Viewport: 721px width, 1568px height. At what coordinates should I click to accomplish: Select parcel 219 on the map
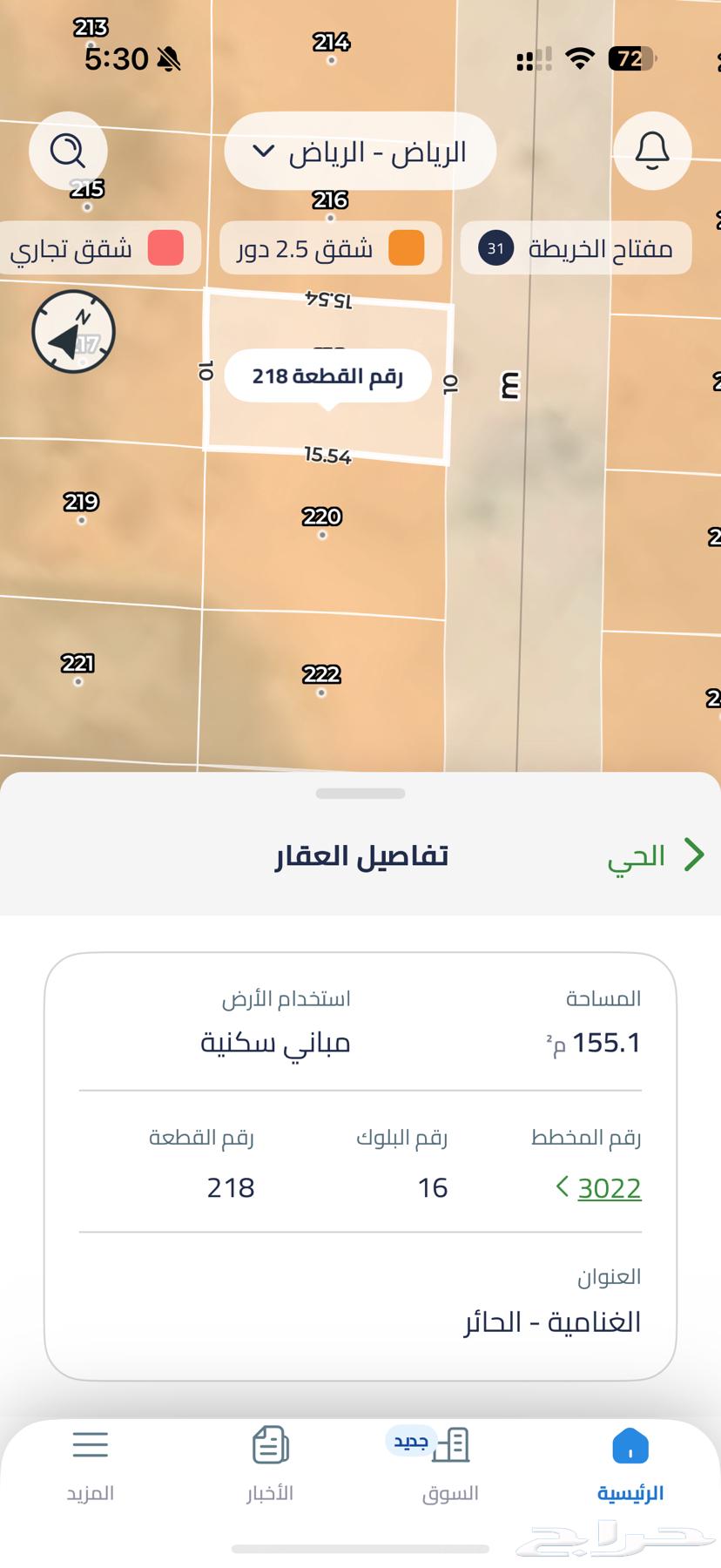point(81,510)
